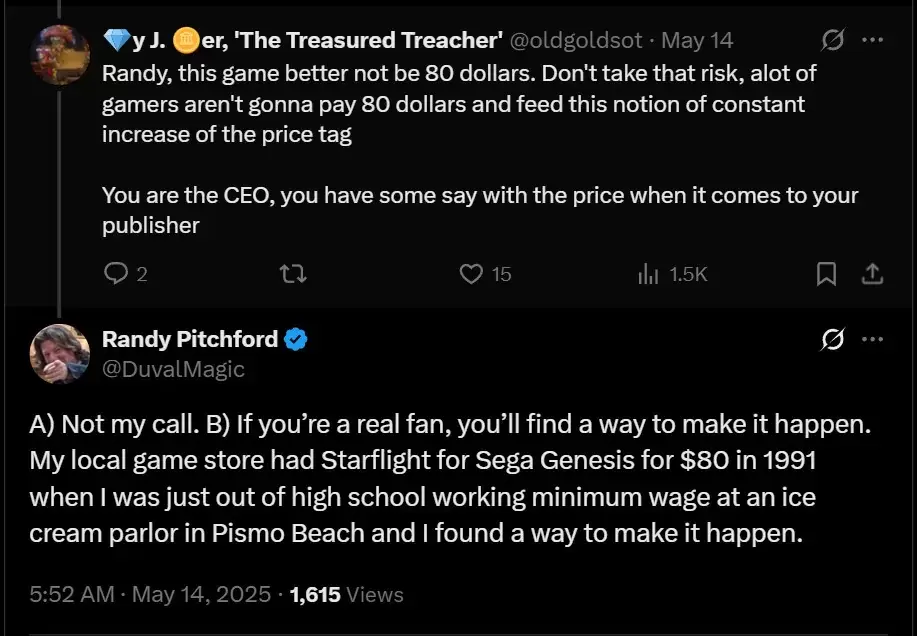
Task: Open the May 14 timestamp link
Action: 697,41
